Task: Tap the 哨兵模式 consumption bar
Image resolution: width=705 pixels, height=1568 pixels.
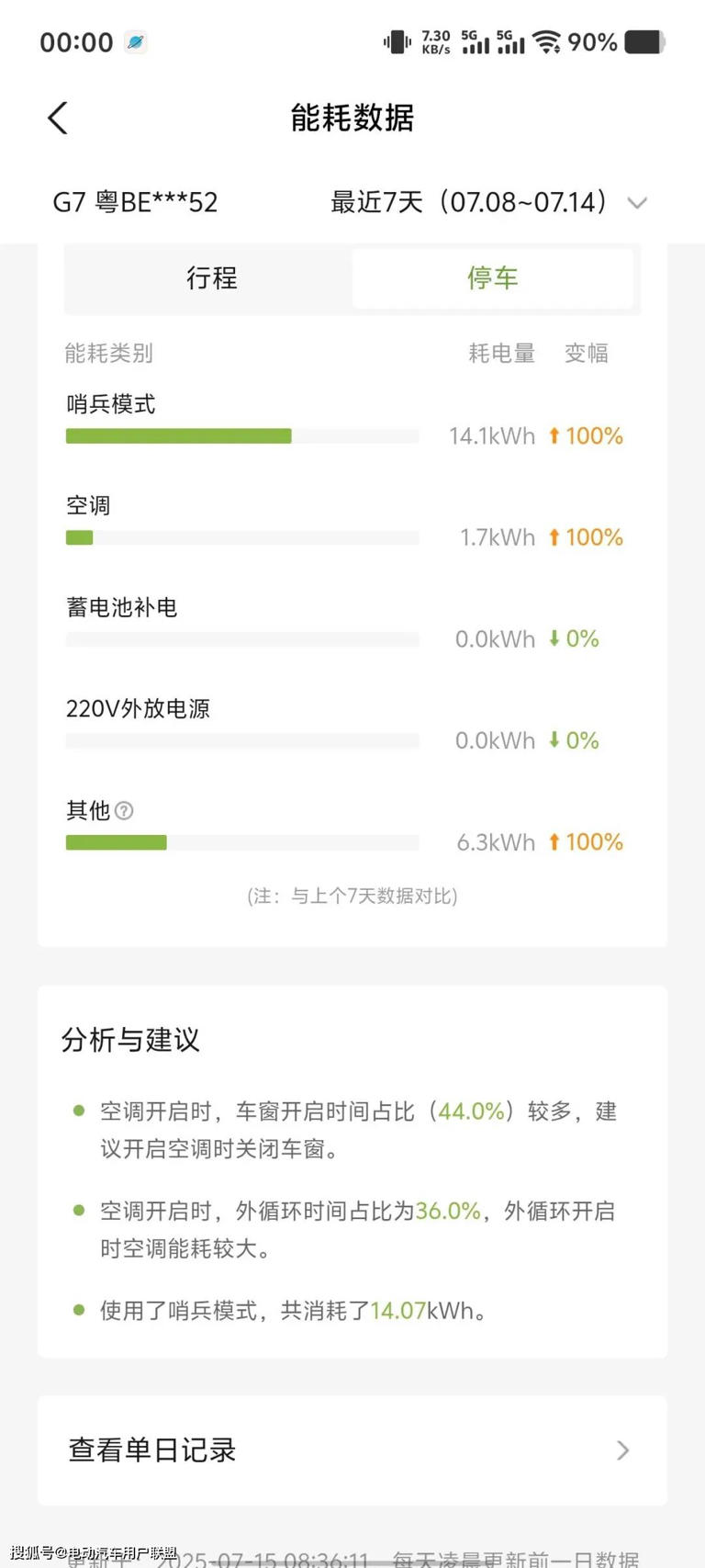Action: [177, 435]
